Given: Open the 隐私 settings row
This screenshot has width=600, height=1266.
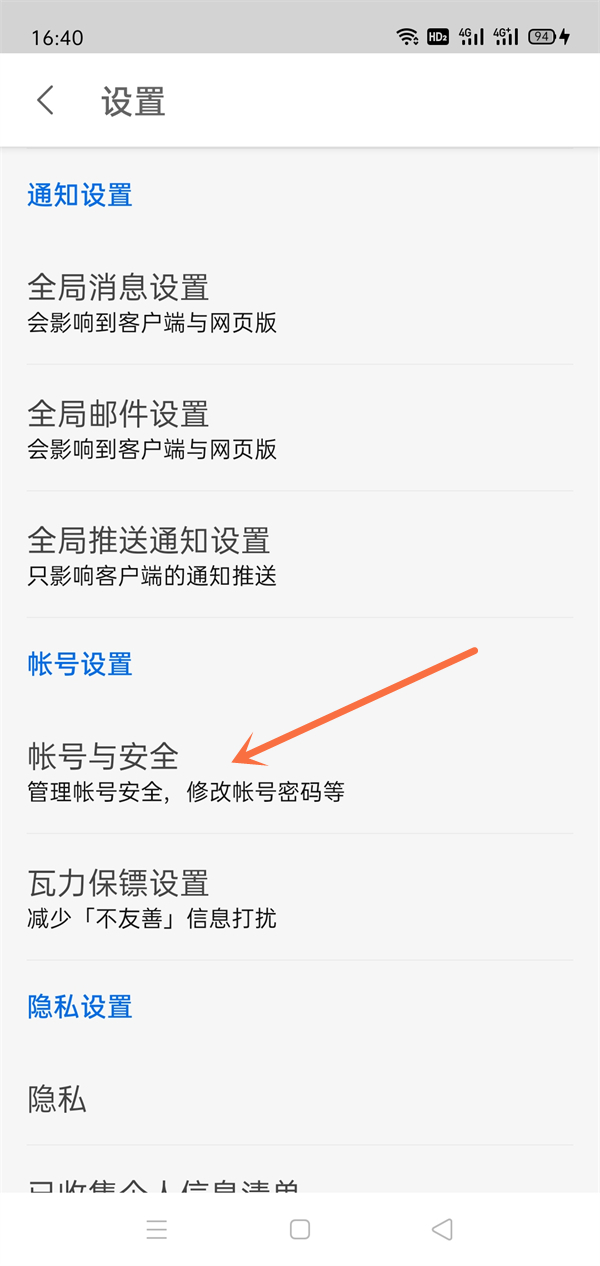Looking at the screenshot, I should (300, 1100).
